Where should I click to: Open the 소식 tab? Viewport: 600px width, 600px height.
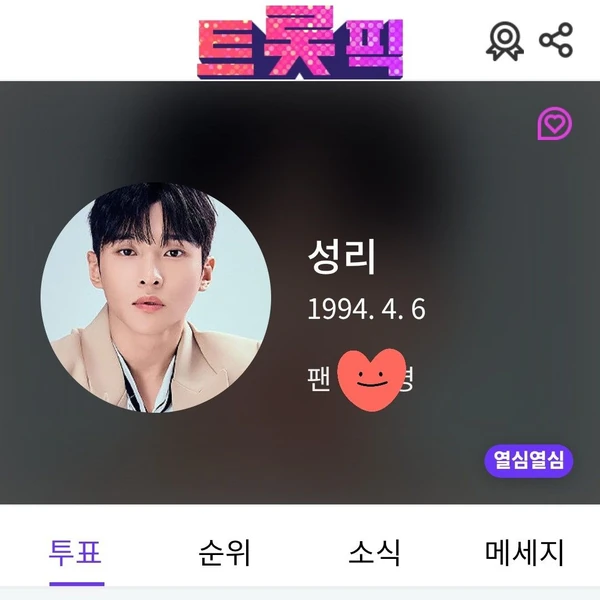point(375,551)
